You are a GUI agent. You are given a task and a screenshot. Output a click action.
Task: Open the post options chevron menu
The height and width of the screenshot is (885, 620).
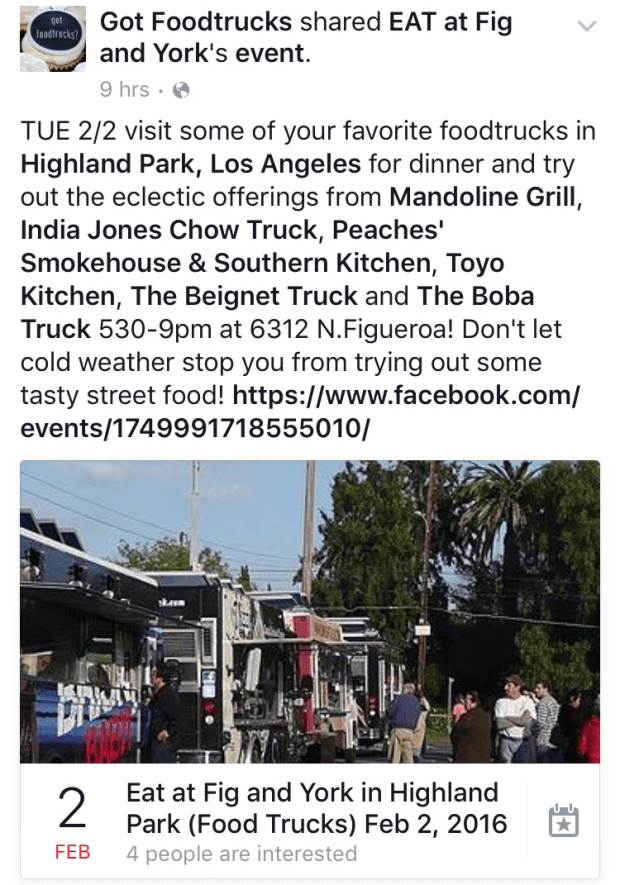coord(587,26)
